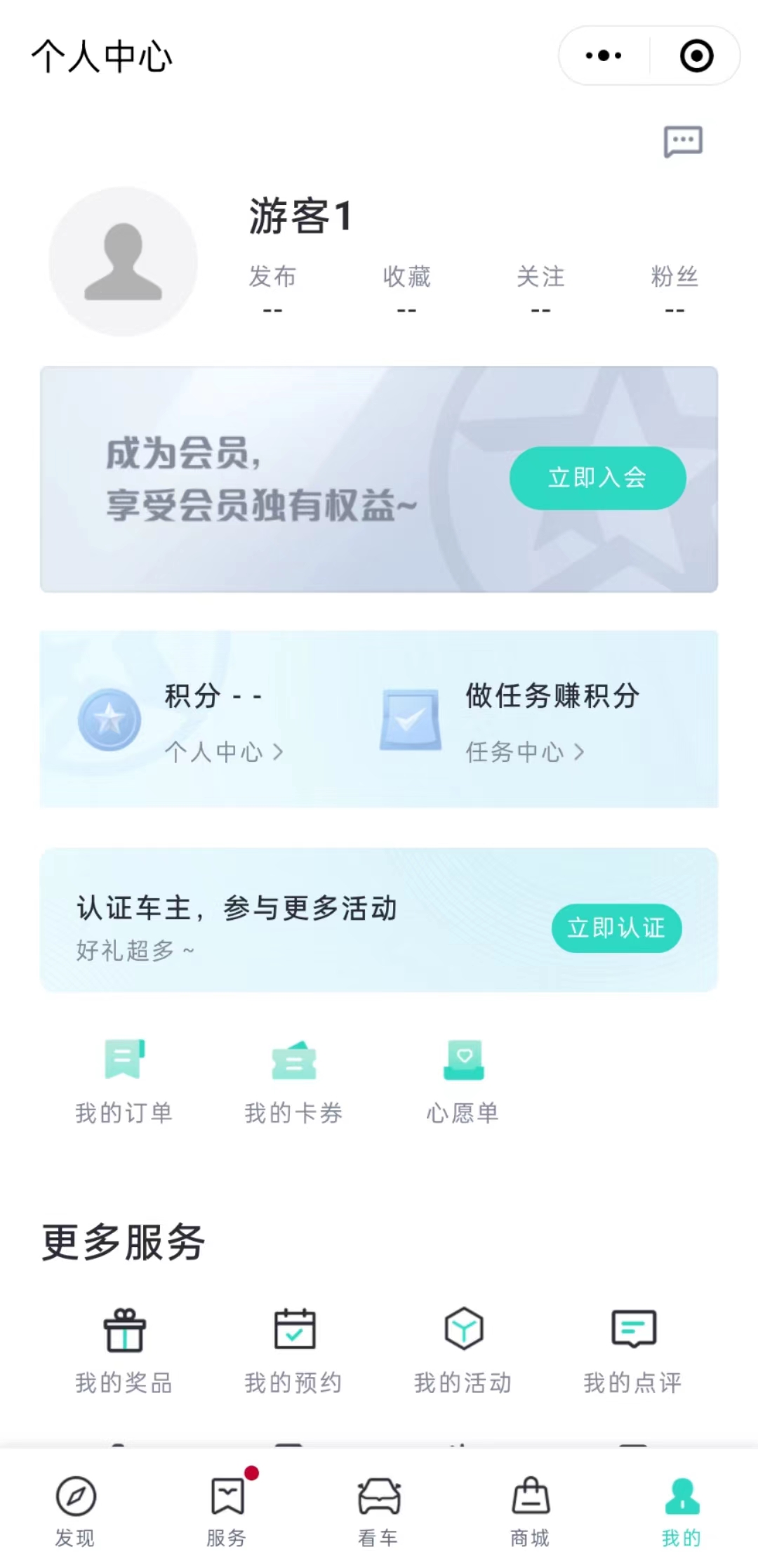
Task: Open the 商城 tab
Action: pos(530,1511)
